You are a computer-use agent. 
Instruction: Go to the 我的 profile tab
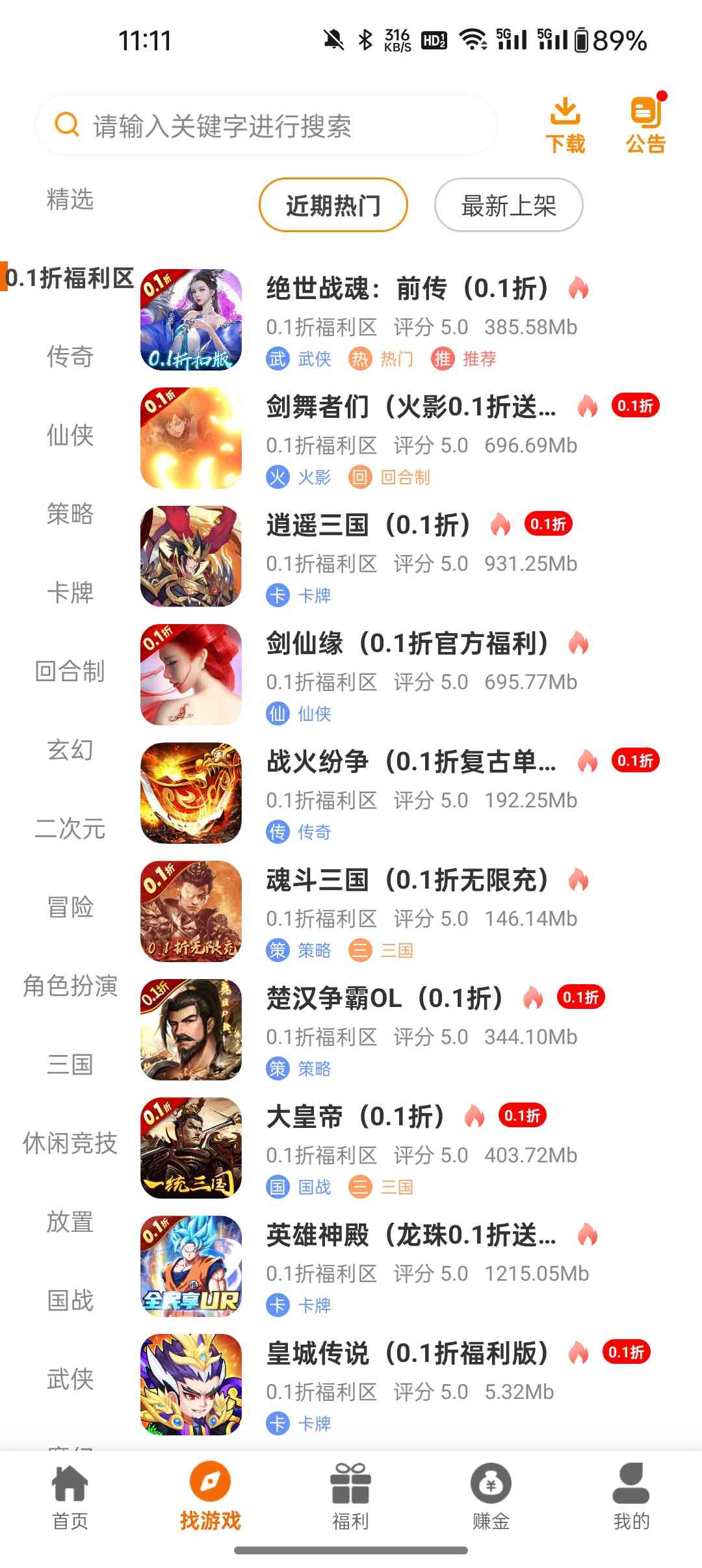(631, 1496)
